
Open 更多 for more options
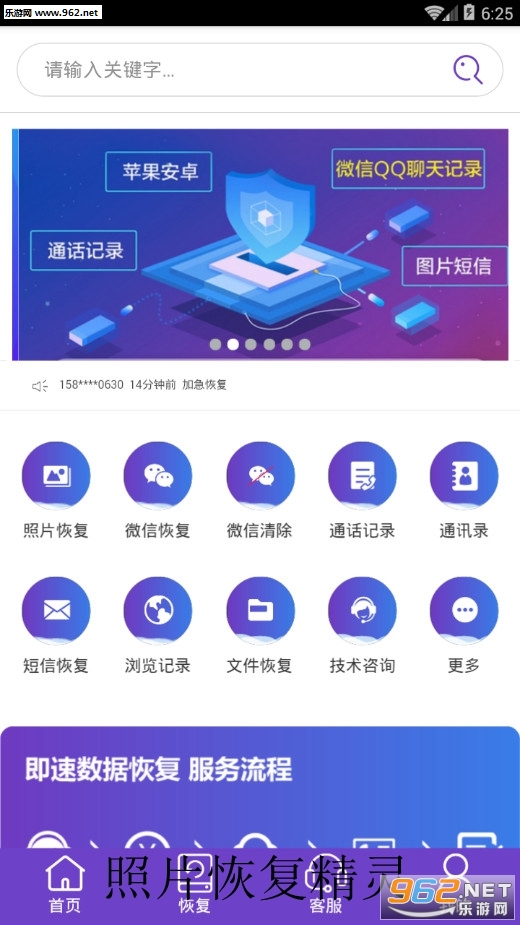pyautogui.click(x=464, y=625)
